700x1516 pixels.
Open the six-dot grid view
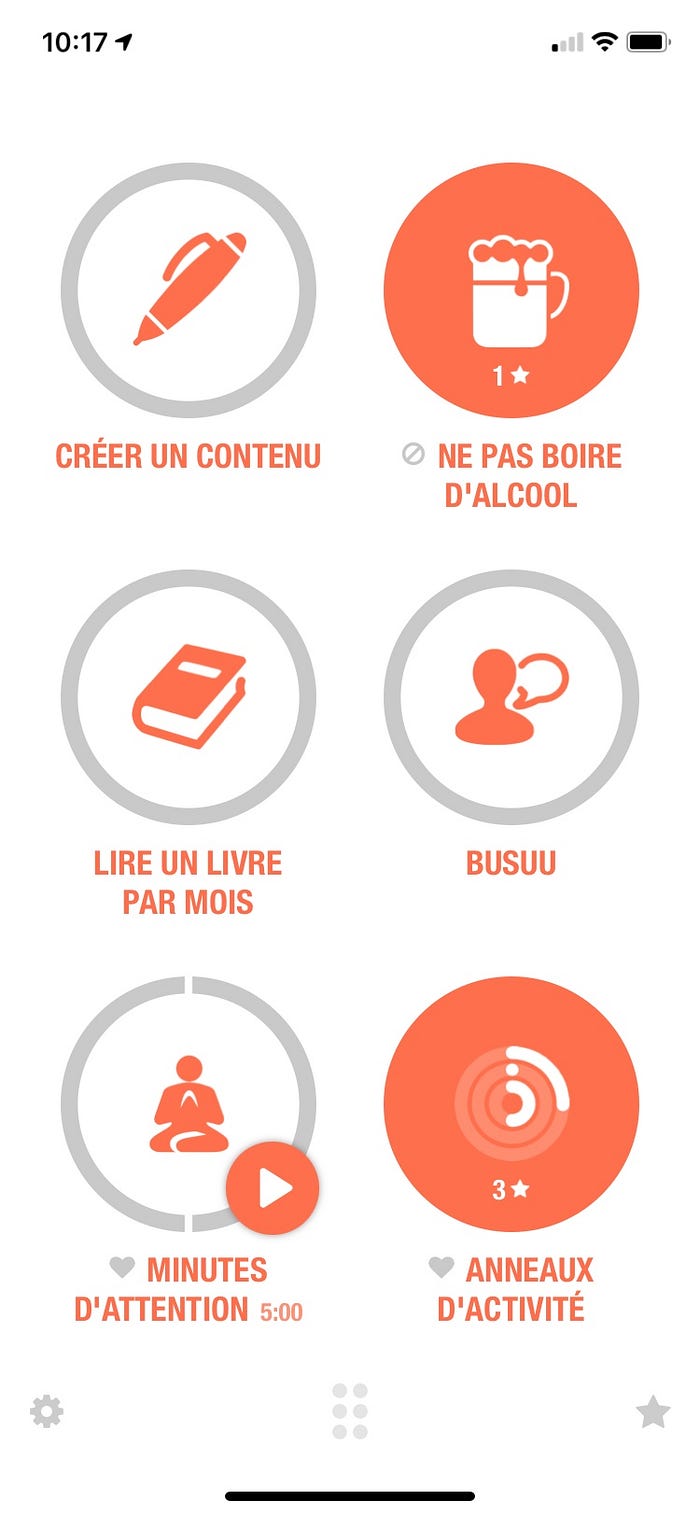click(350, 1411)
